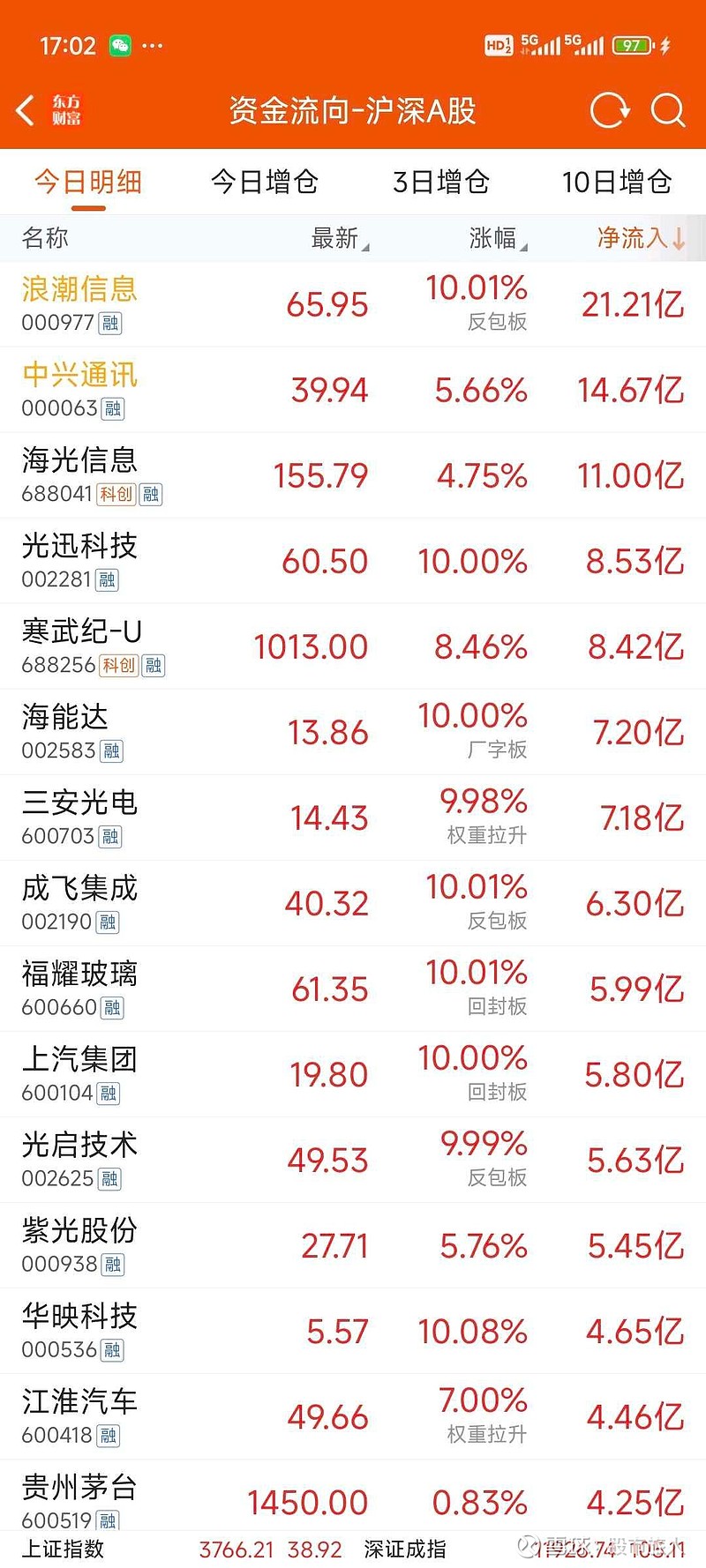Open the search magnifier icon
This screenshot has height=1568, width=706.
click(669, 111)
